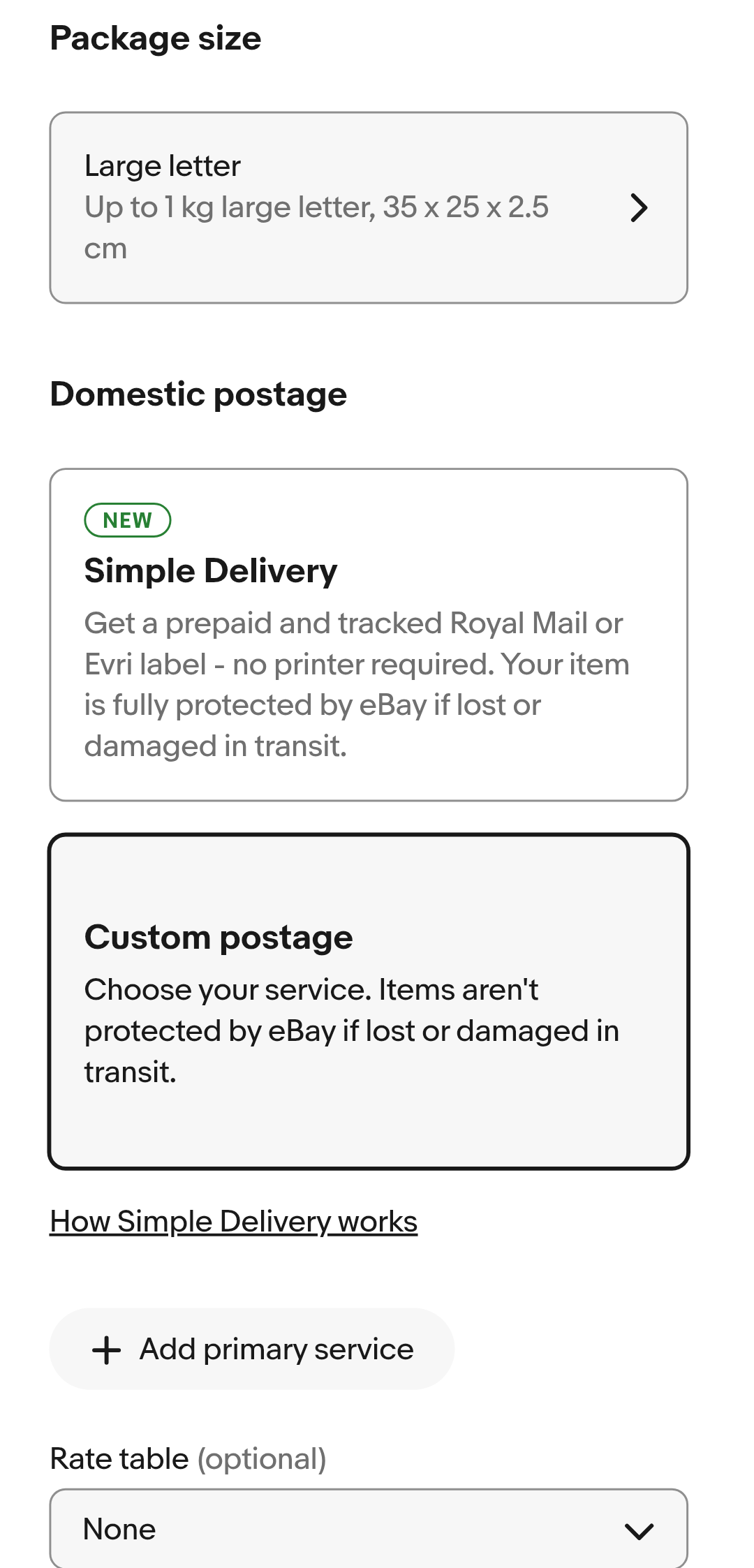
Task: Open the How Simple Delivery works link
Action: (234, 1222)
